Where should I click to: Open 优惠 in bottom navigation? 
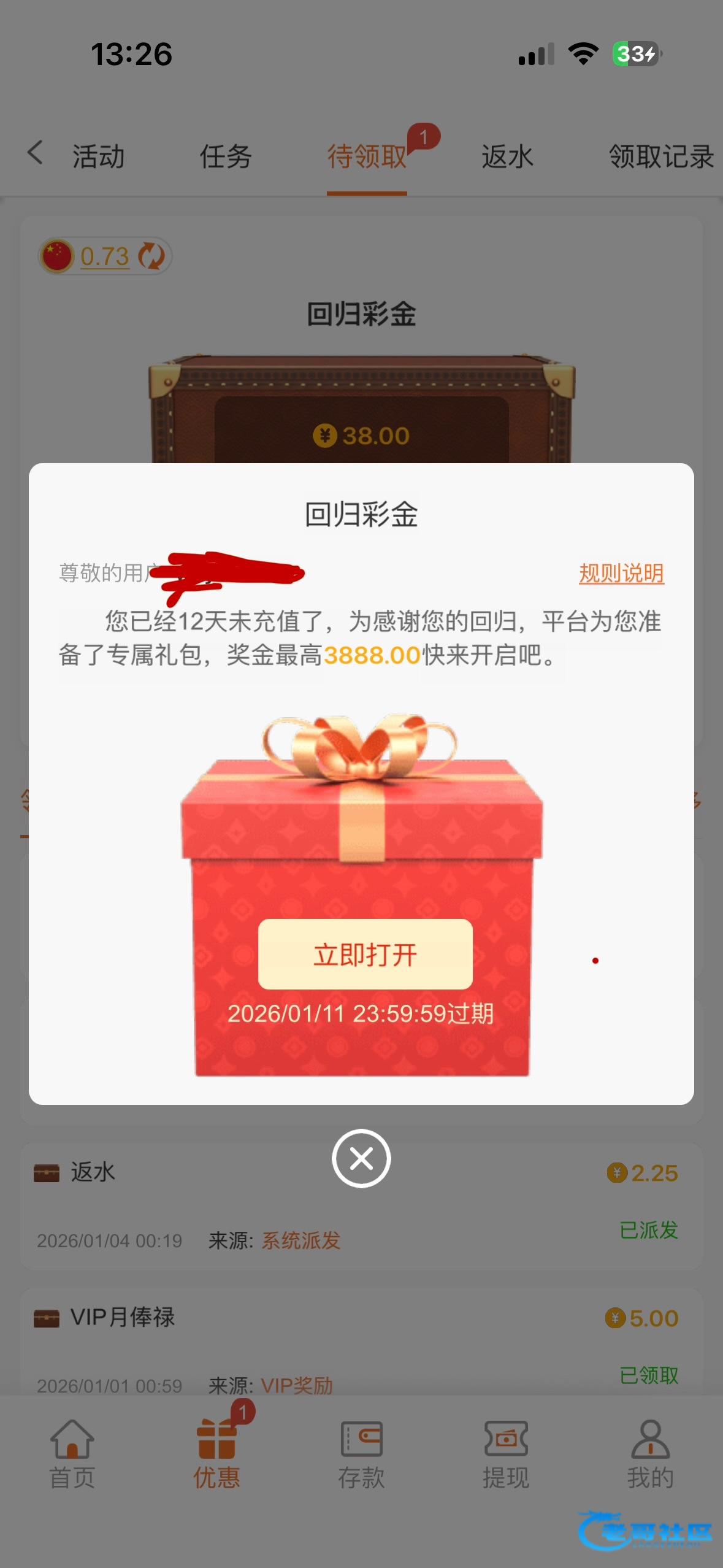pyautogui.click(x=216, y=1454)
